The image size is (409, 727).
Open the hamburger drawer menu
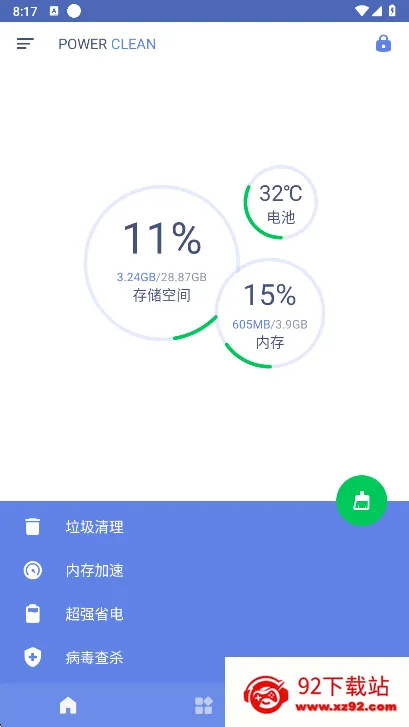[x=25, y=44]
